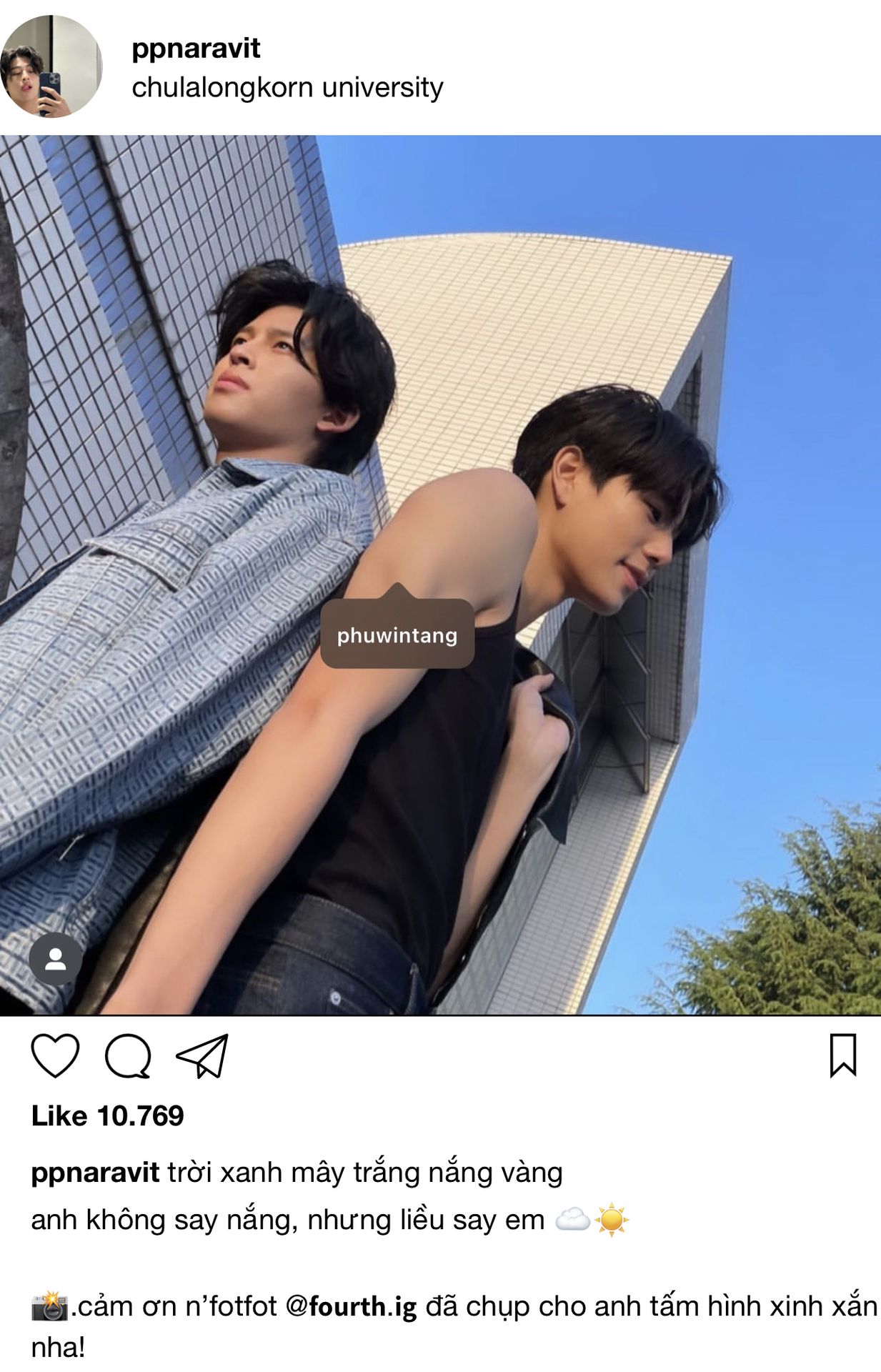
Task: Open the phuwintang tag on the photo
Action: [397, 635]
